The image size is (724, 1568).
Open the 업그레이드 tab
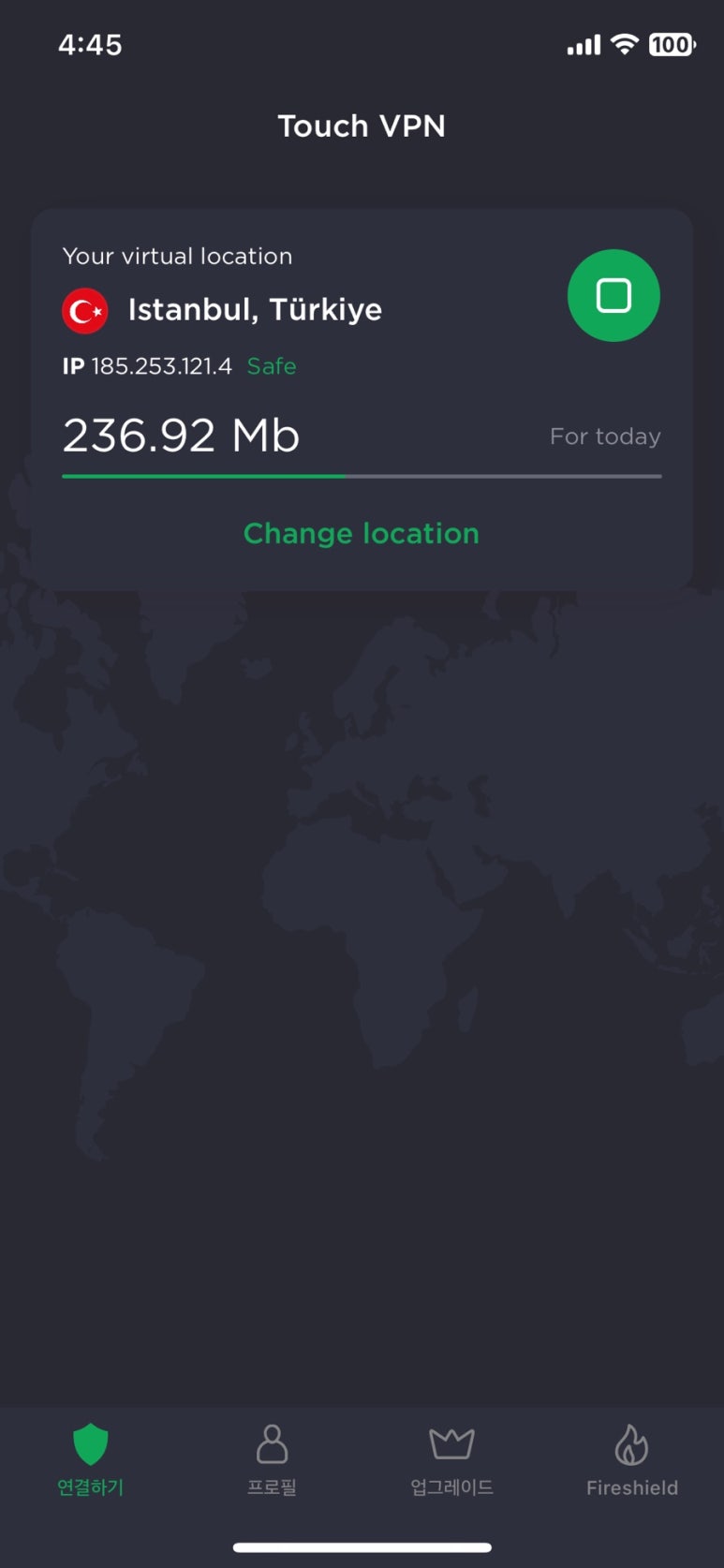click(x=451, y=1458)
